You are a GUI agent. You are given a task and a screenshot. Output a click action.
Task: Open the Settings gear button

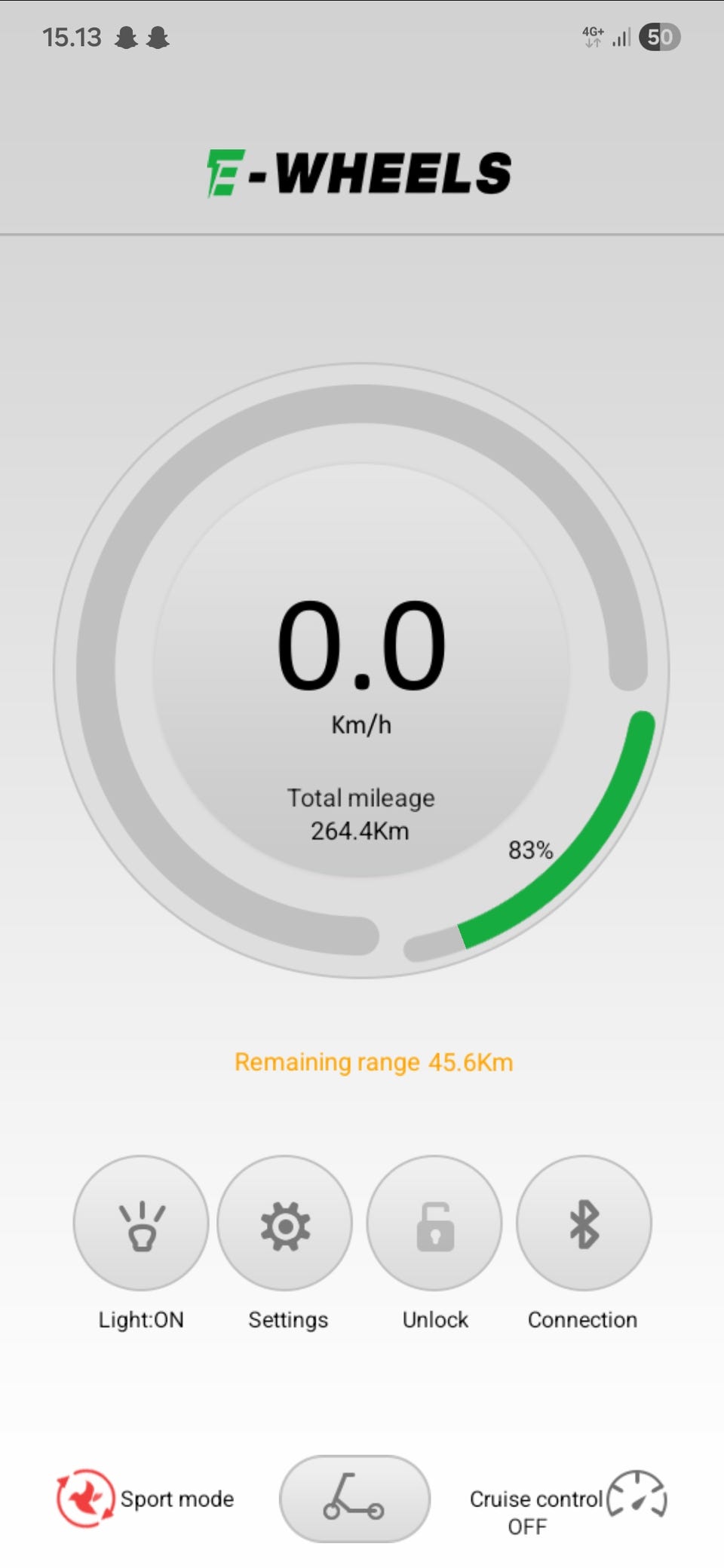pos(285,1223)
